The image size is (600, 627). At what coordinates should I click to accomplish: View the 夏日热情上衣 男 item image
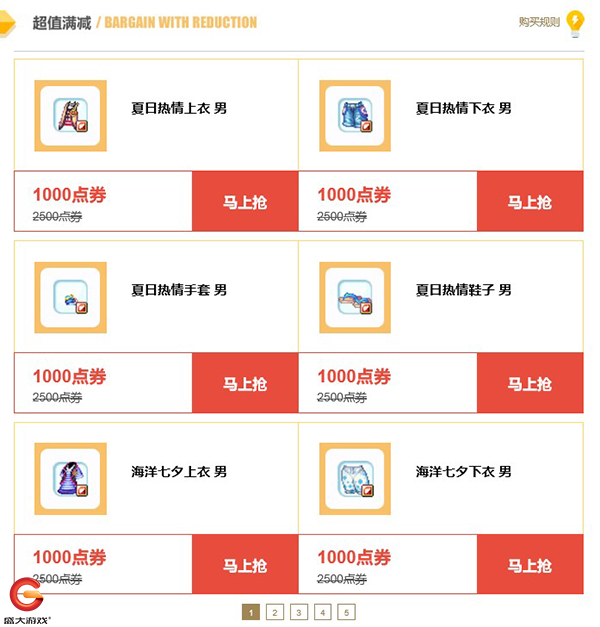click(x=71, y=116)
